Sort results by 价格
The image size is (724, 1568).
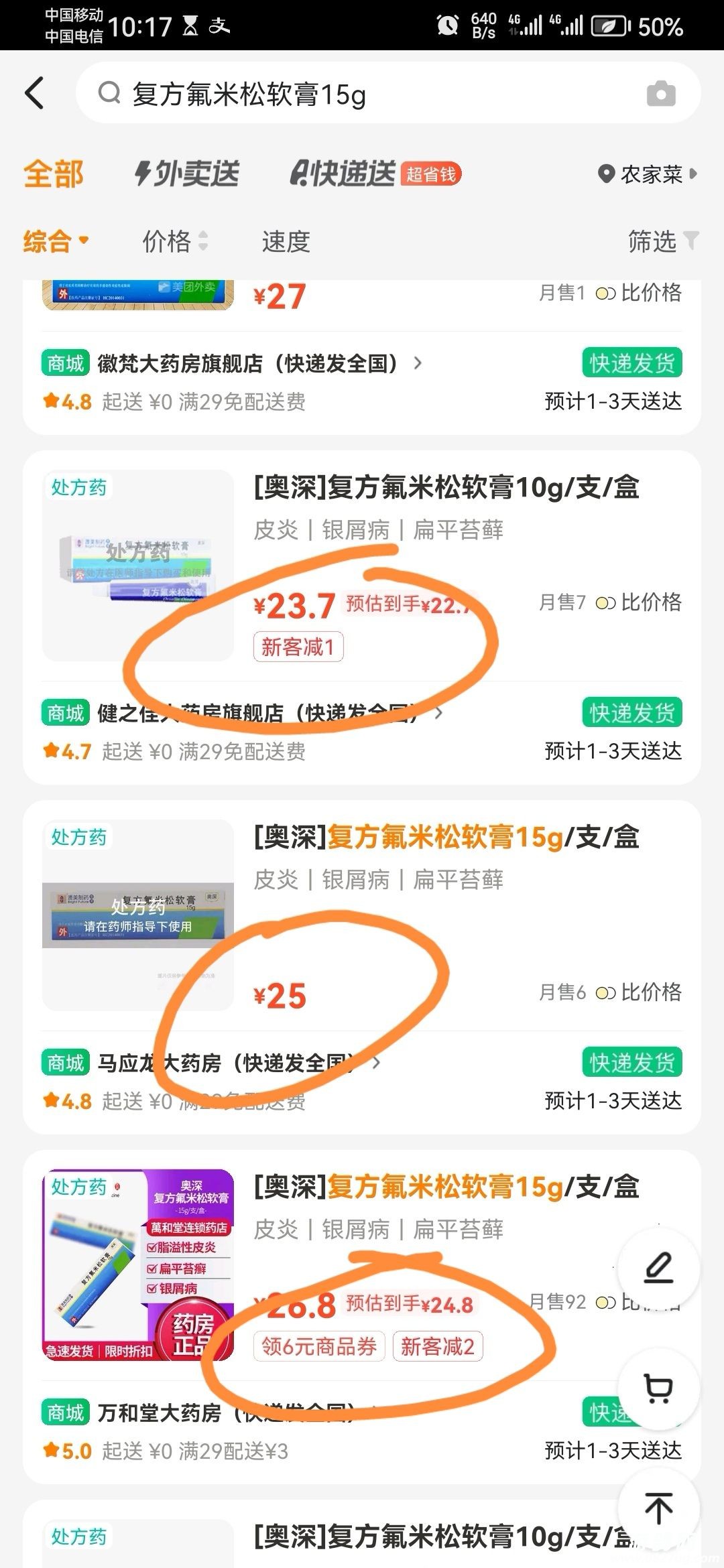[x=174, y=241]
